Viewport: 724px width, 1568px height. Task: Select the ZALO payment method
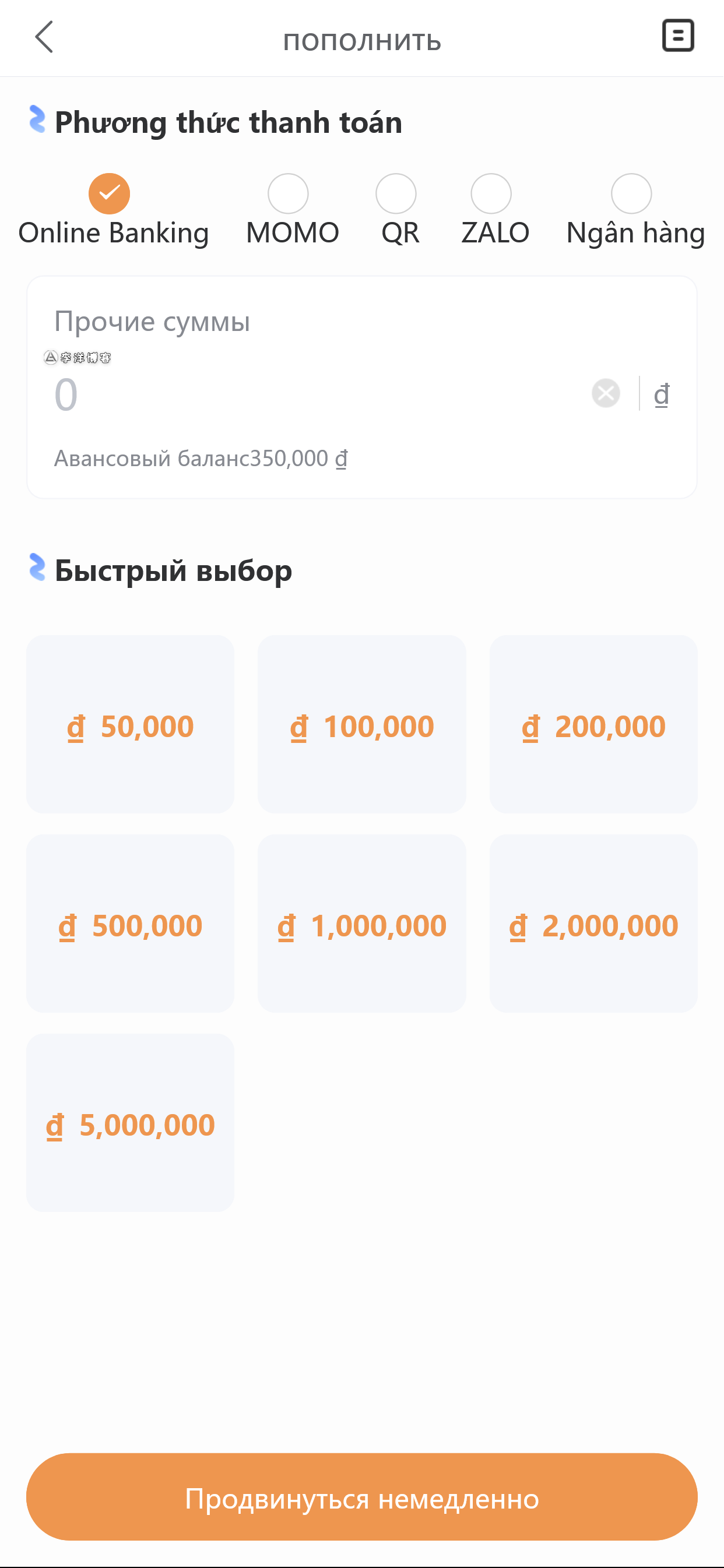pyautogui.click(x=491, y=192)
